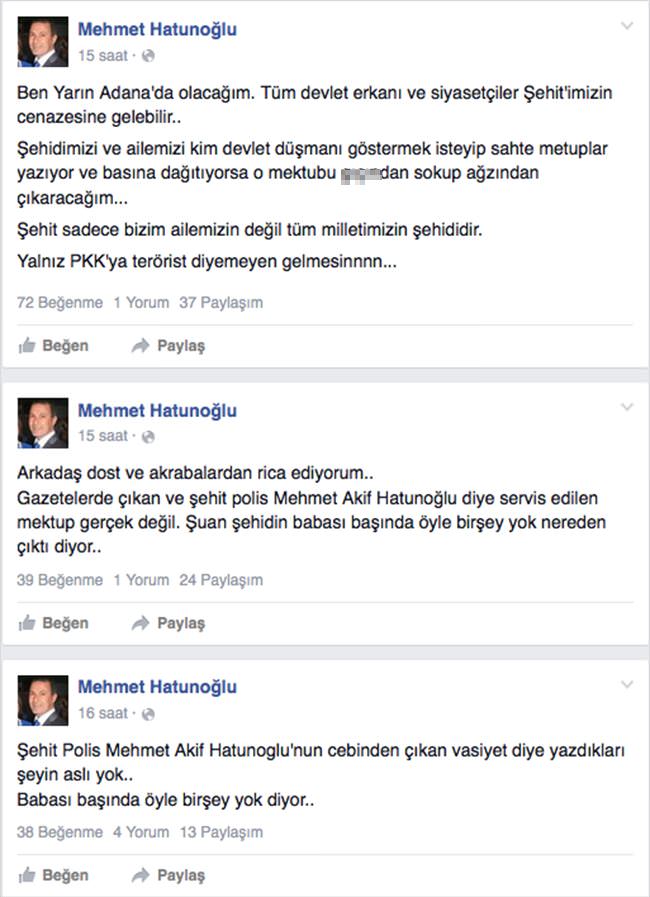Open options chevron on the 39 Beğenme post
Image resolution: width=650 pixels, height=897 pixels.
627,406
